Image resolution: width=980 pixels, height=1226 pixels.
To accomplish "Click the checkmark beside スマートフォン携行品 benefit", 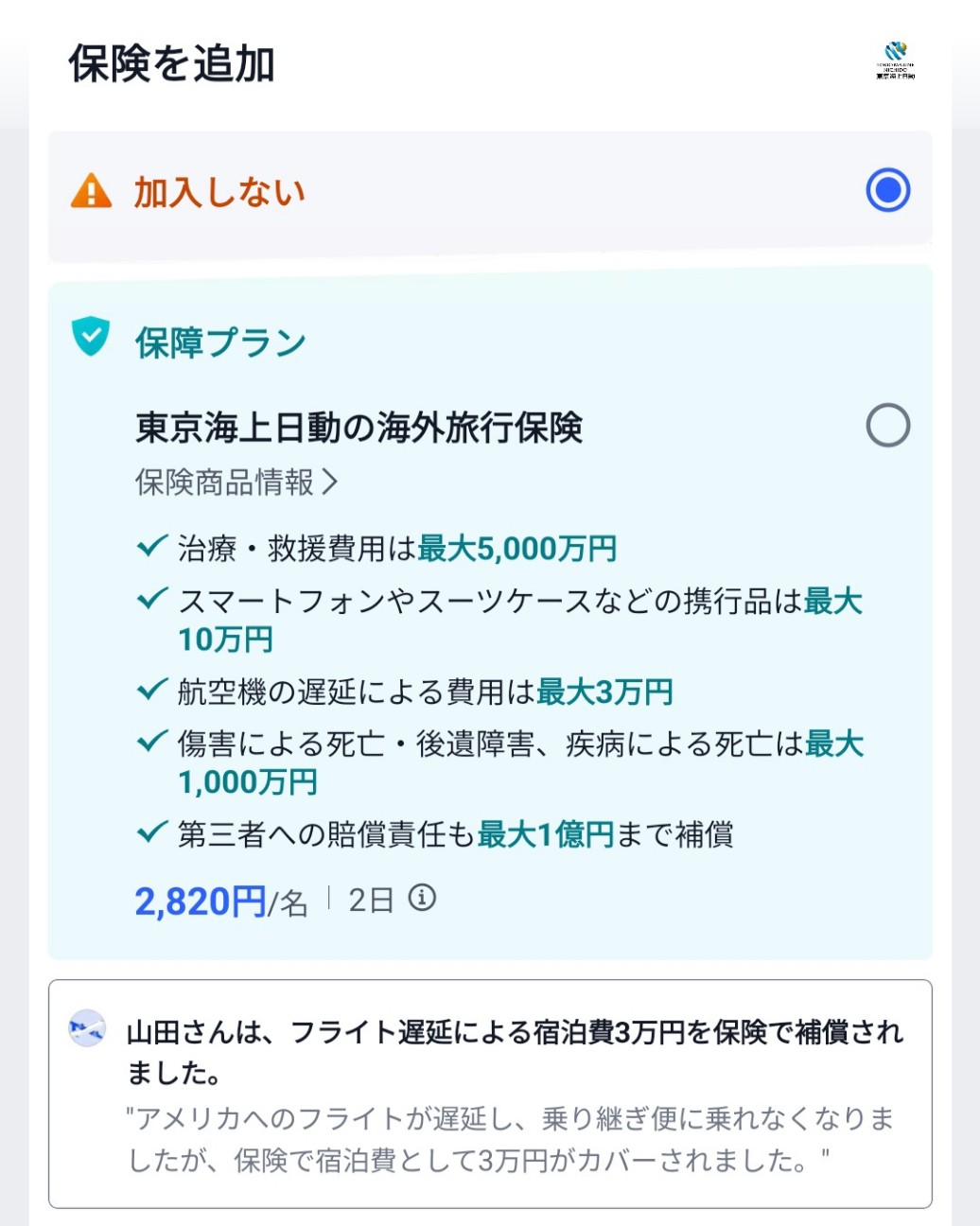I will [x=150, y=599].
